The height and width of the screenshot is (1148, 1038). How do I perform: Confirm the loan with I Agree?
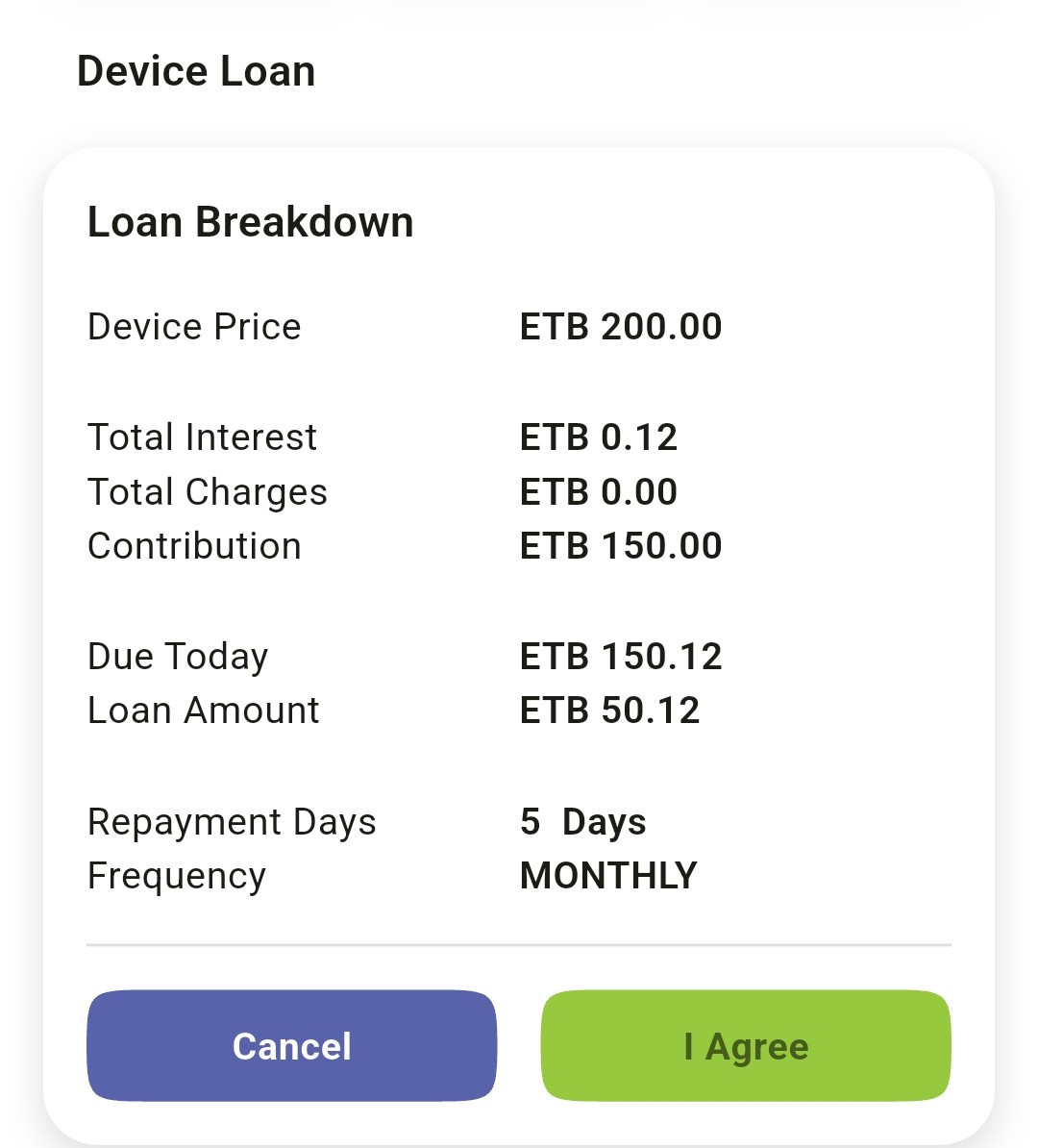click(746, 1046)
